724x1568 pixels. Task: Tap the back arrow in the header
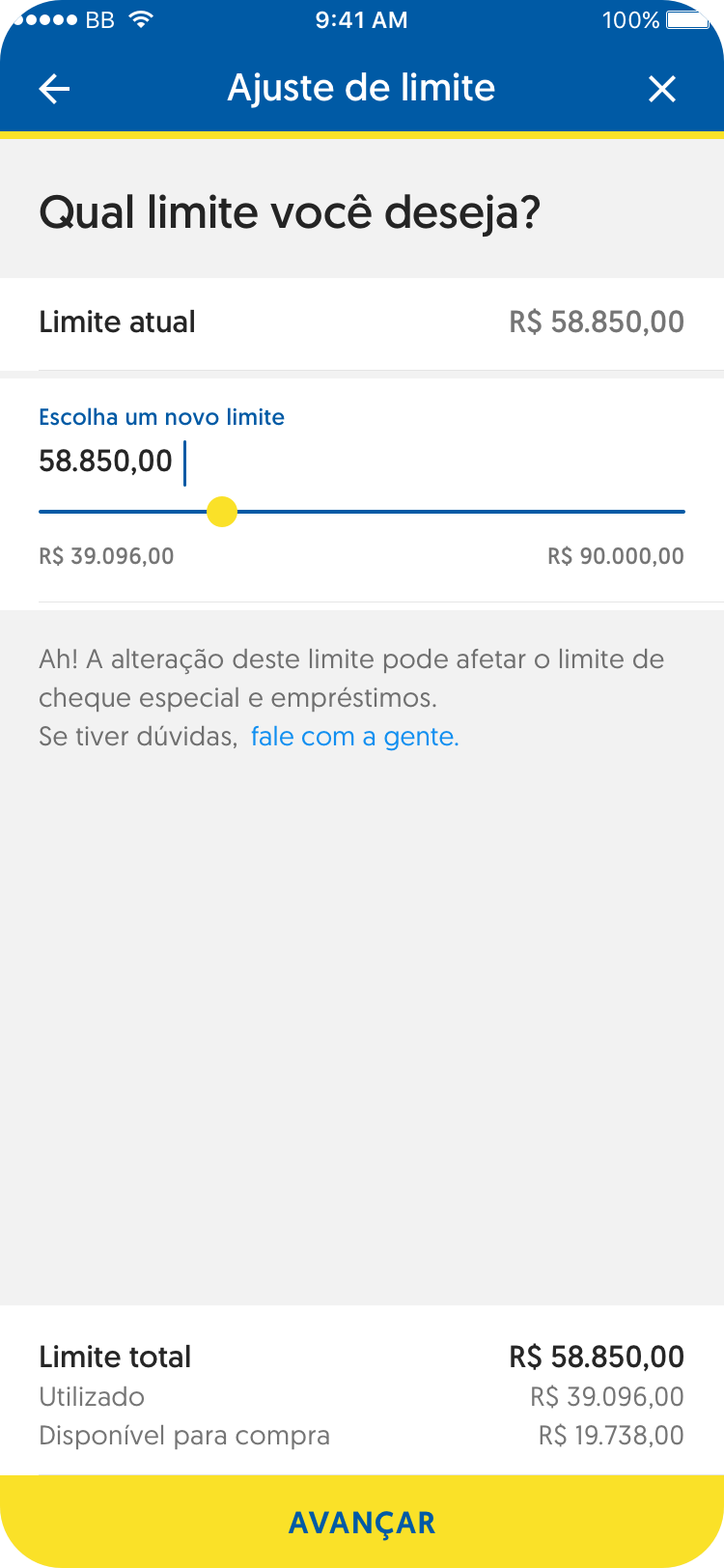[55, 88]
